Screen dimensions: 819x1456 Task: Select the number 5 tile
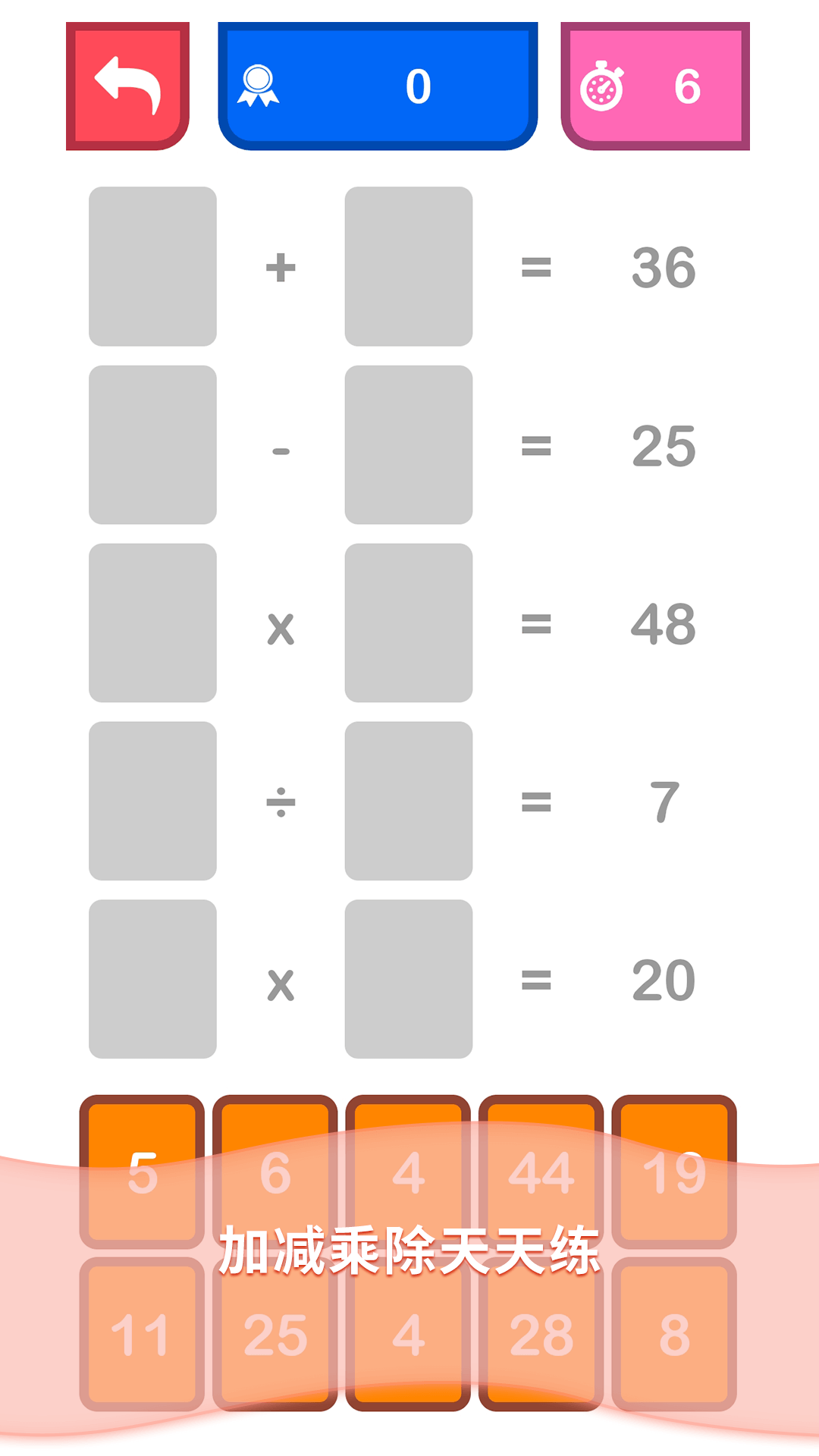[142, 1172]
